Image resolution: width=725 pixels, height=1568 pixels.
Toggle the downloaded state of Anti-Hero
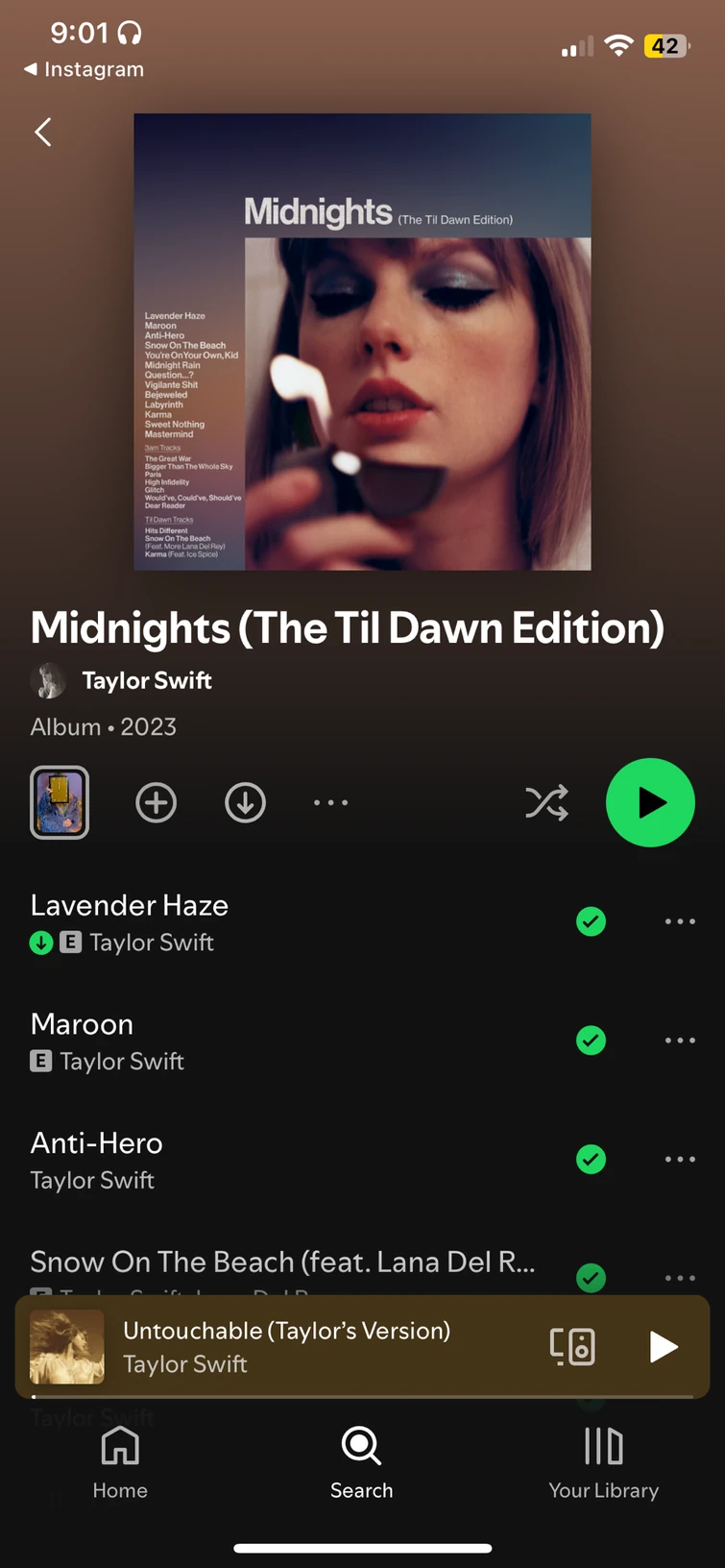pyautogui.click(x=591, y=1159)
